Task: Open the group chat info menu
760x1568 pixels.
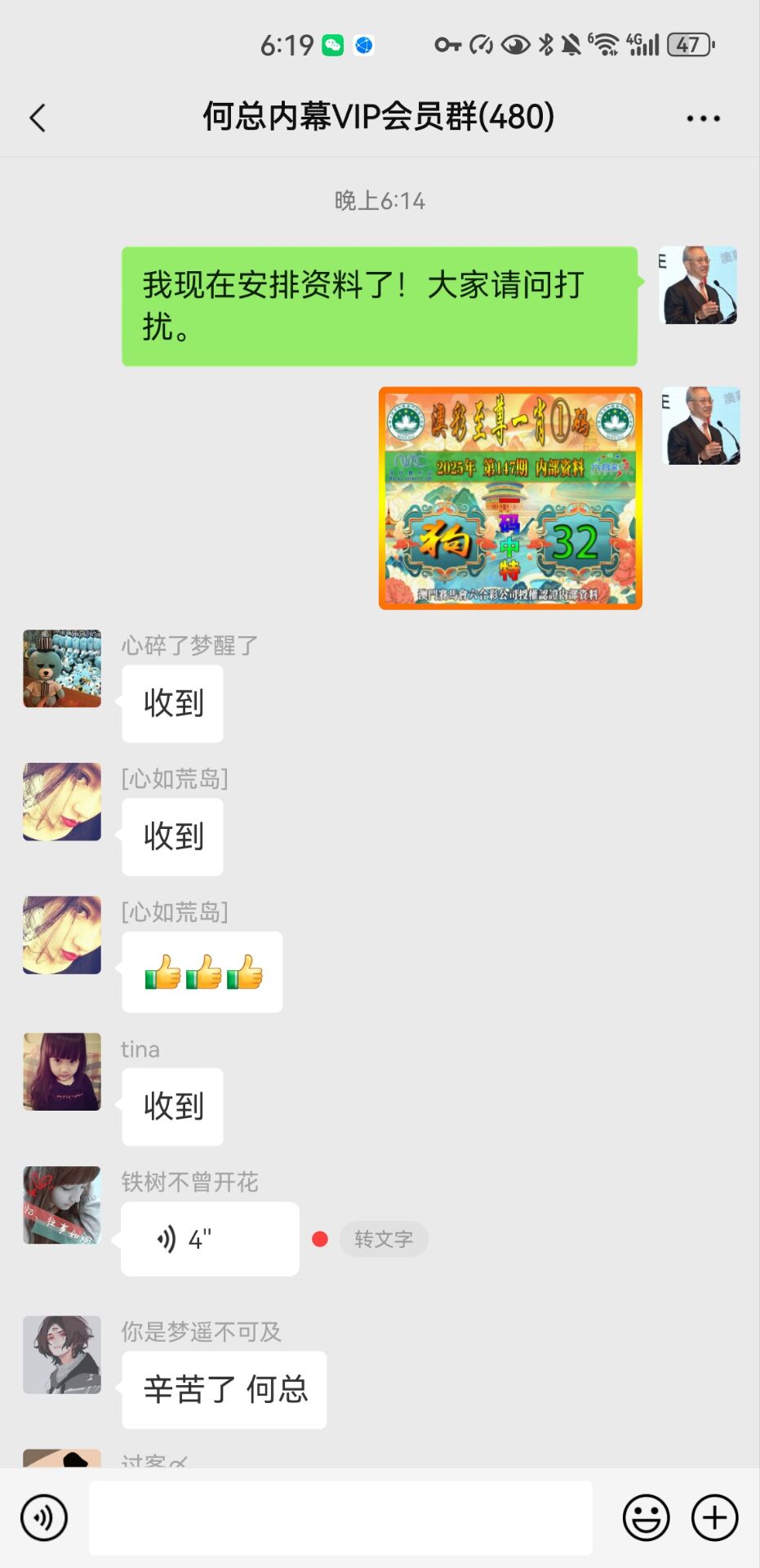Action: (703, 118)
